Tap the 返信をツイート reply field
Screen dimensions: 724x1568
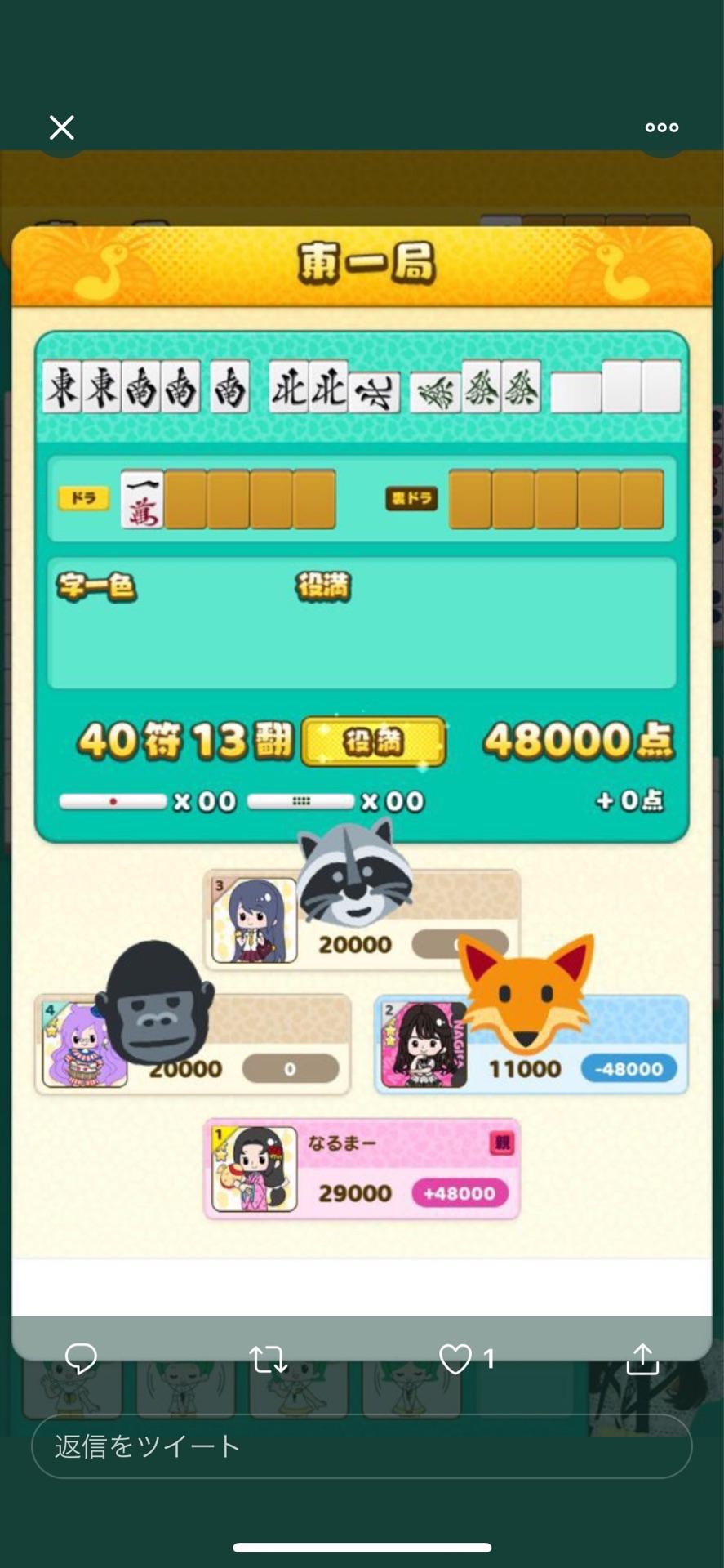tap(361, 1446)
